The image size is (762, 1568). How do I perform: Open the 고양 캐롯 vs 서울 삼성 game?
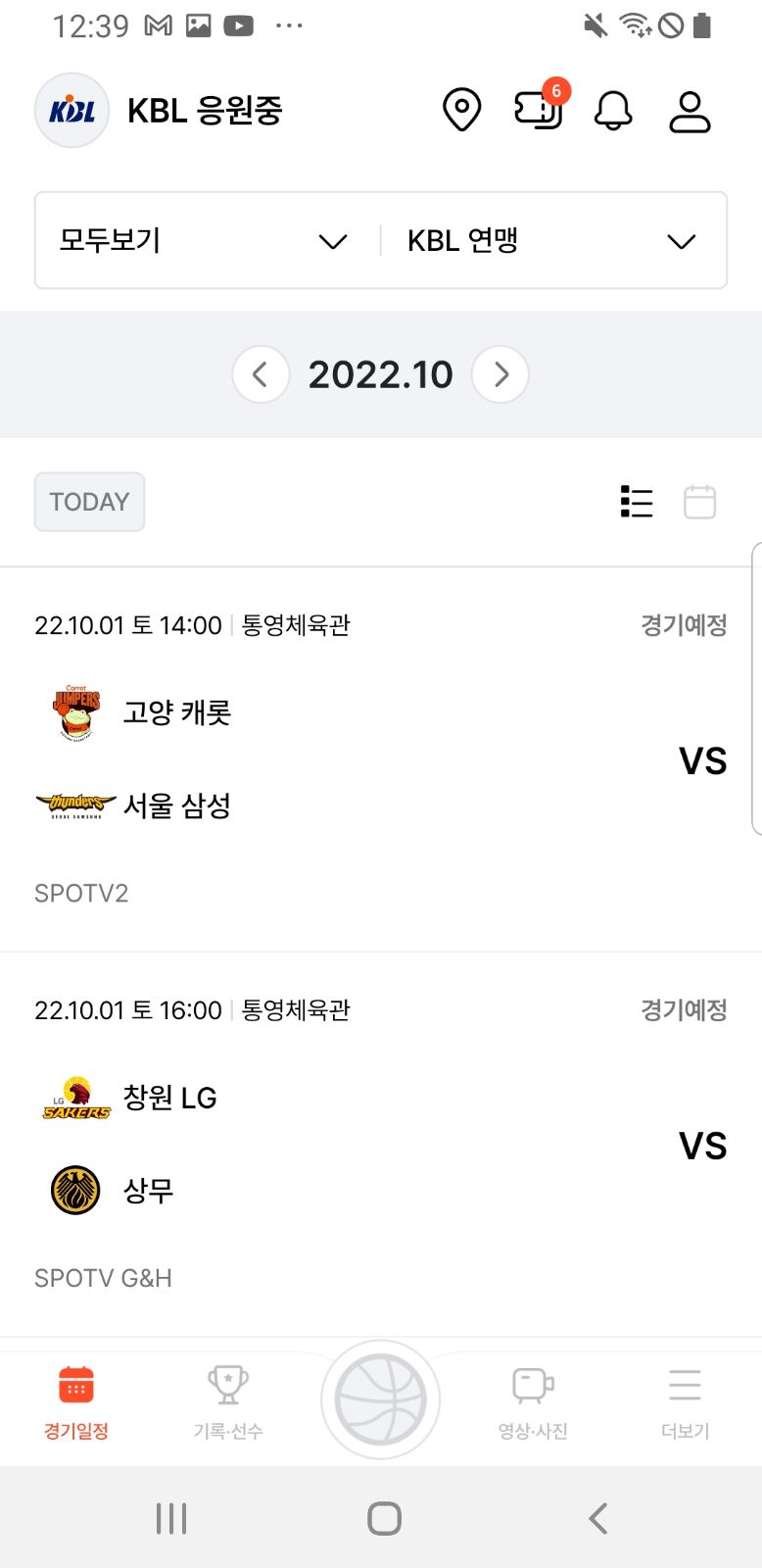pos(381,759)
